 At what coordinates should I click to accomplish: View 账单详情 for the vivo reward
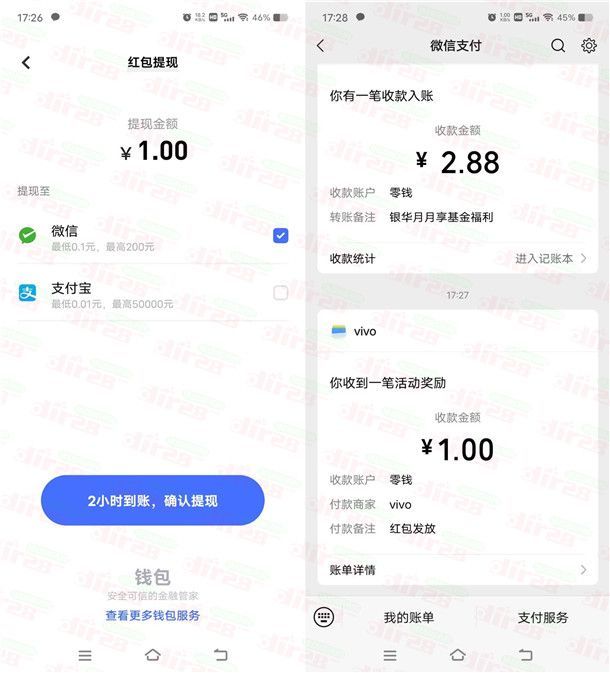(x=457, y=570)
